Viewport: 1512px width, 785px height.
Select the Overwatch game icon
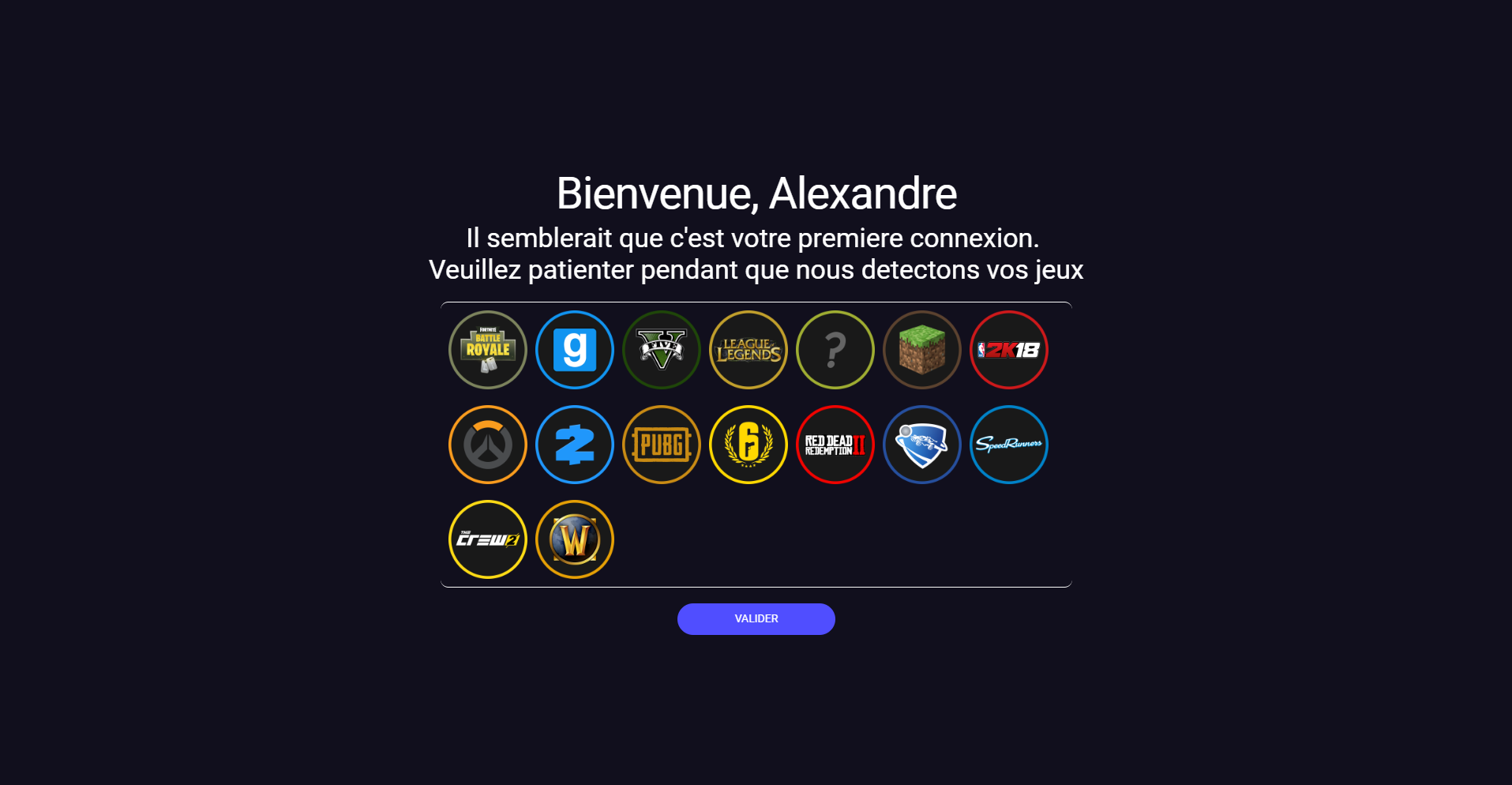coord(488,445)
